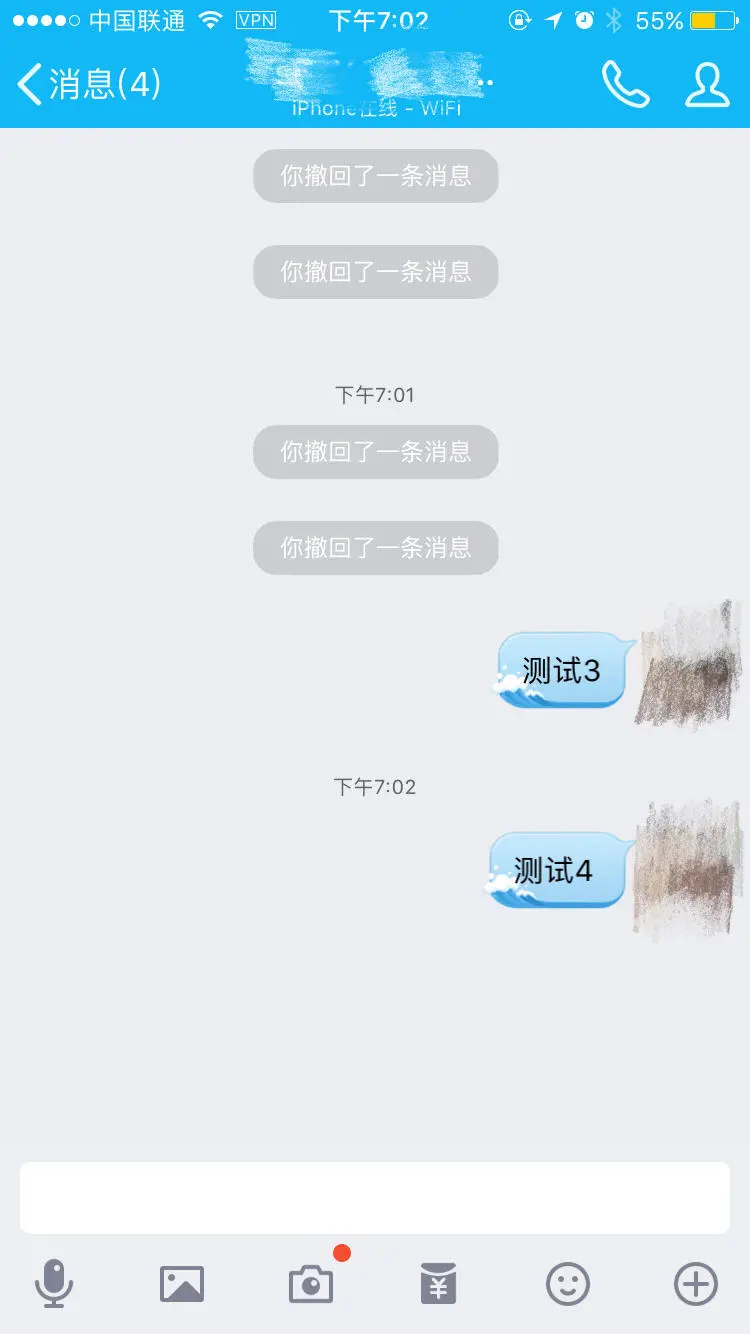Start a voice call with this contact

pos(625,85)
